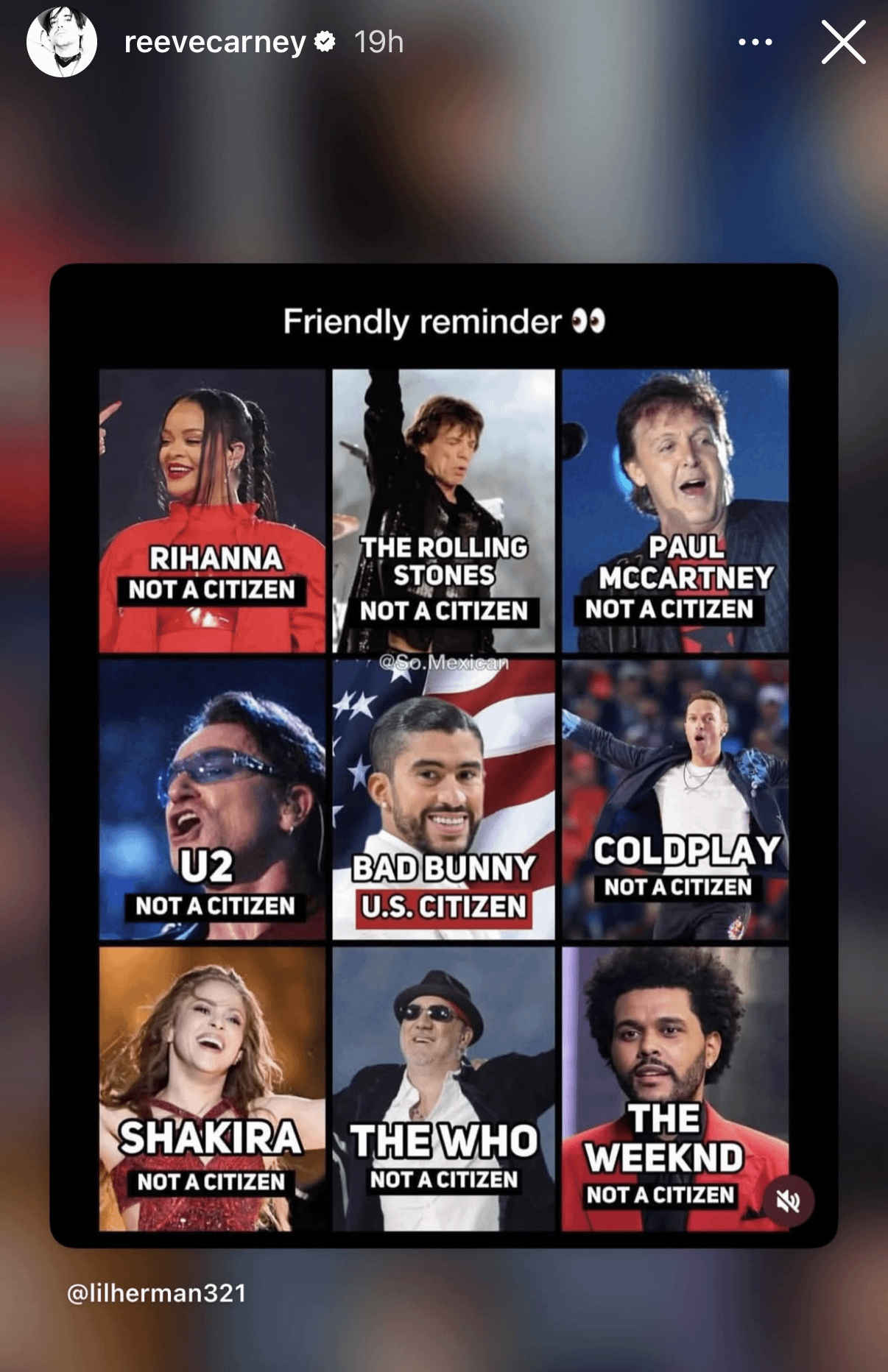This screenshot has width=888, height=1372.
Task: Open the reevecarney username link
Action: (x=214, y=43)
